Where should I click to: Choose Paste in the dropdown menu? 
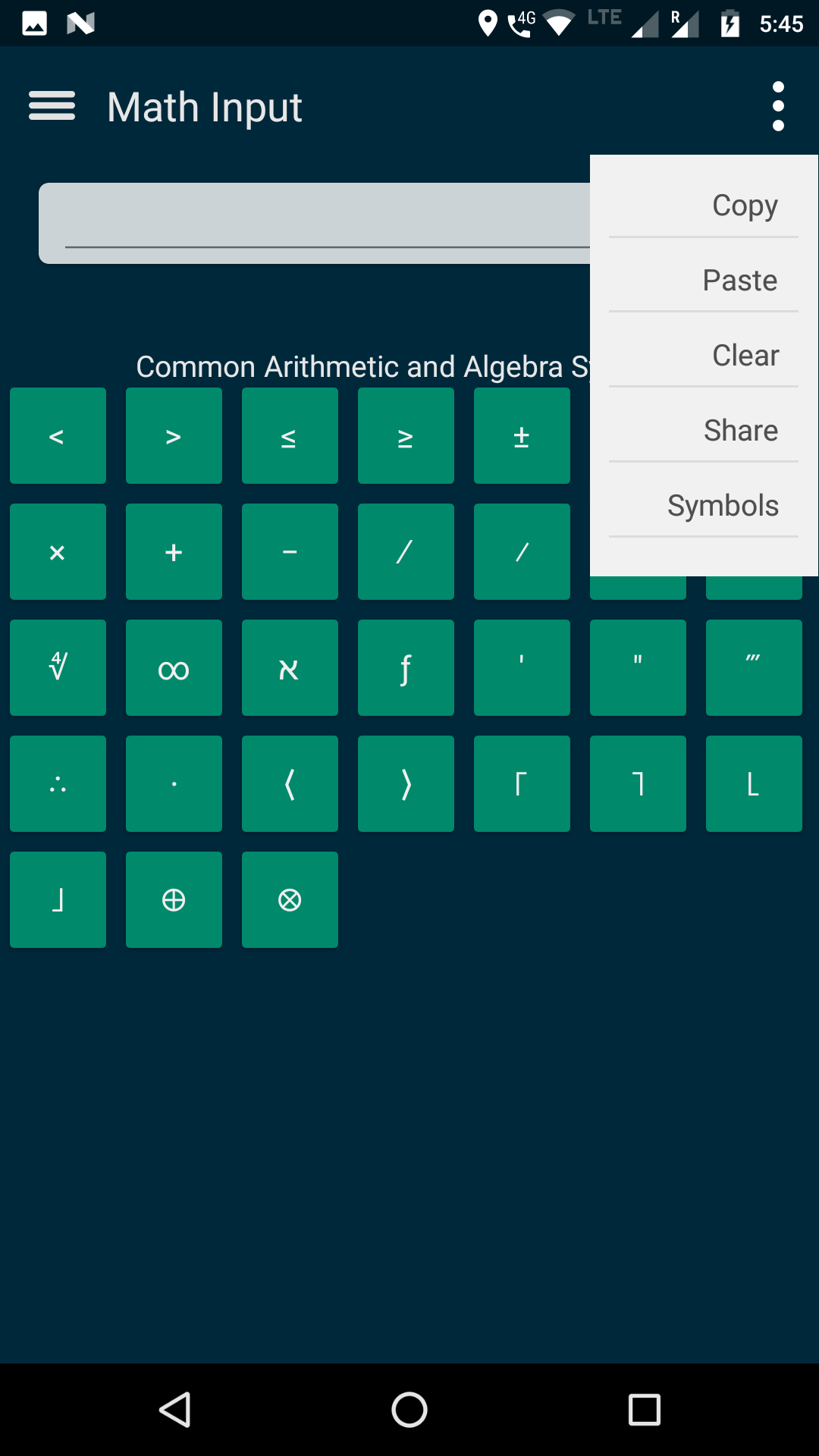[x=704, y=280]
